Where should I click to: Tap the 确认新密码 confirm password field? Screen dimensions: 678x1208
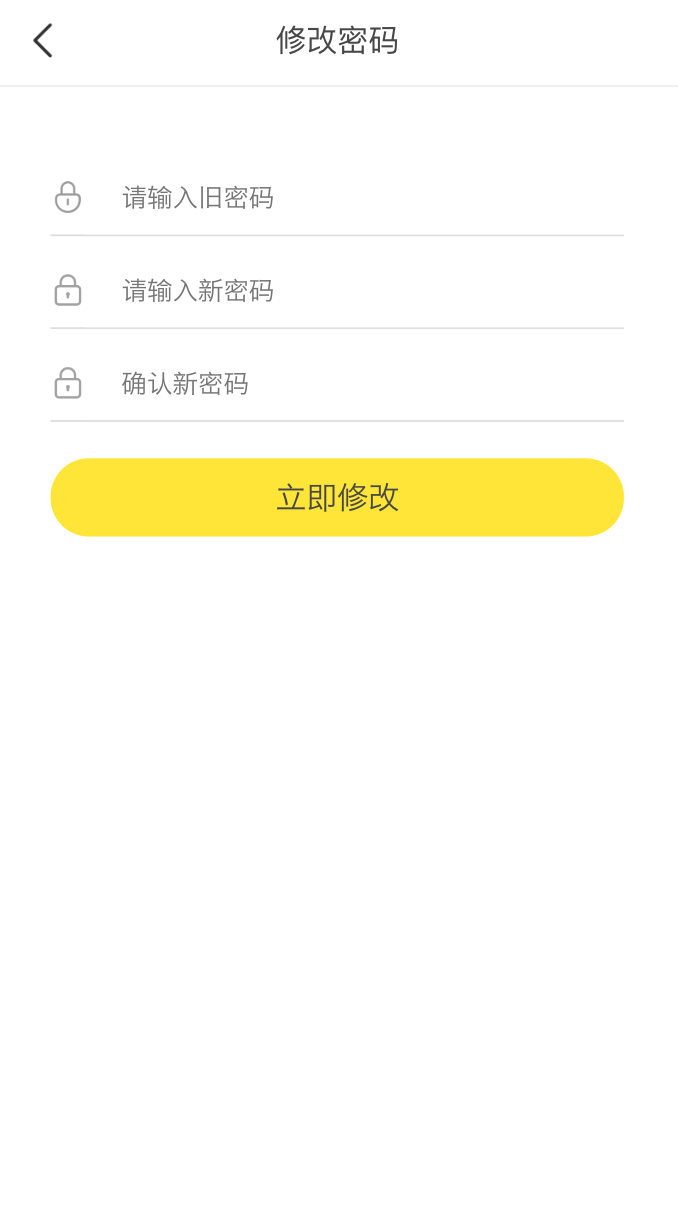[360, 384]
